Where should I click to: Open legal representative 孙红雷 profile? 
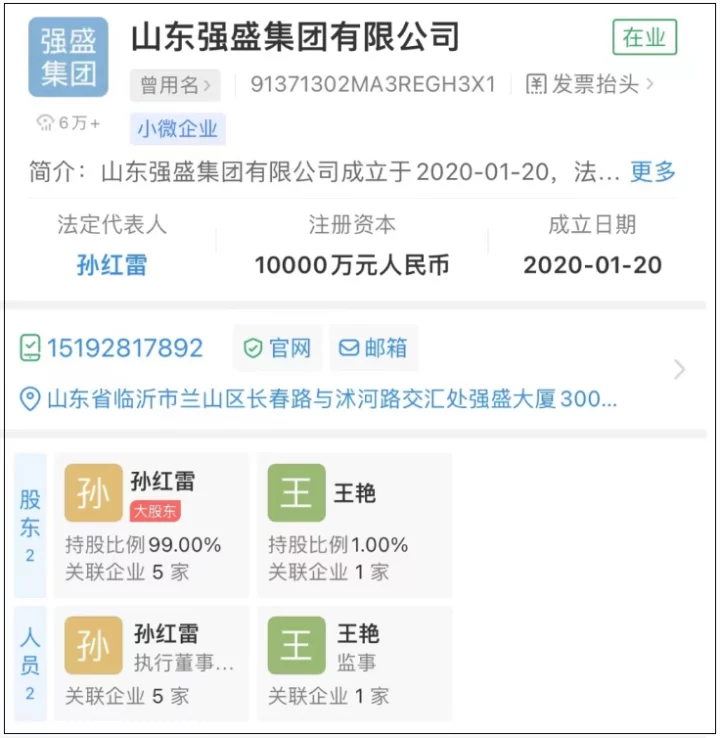tap(112, 265)
